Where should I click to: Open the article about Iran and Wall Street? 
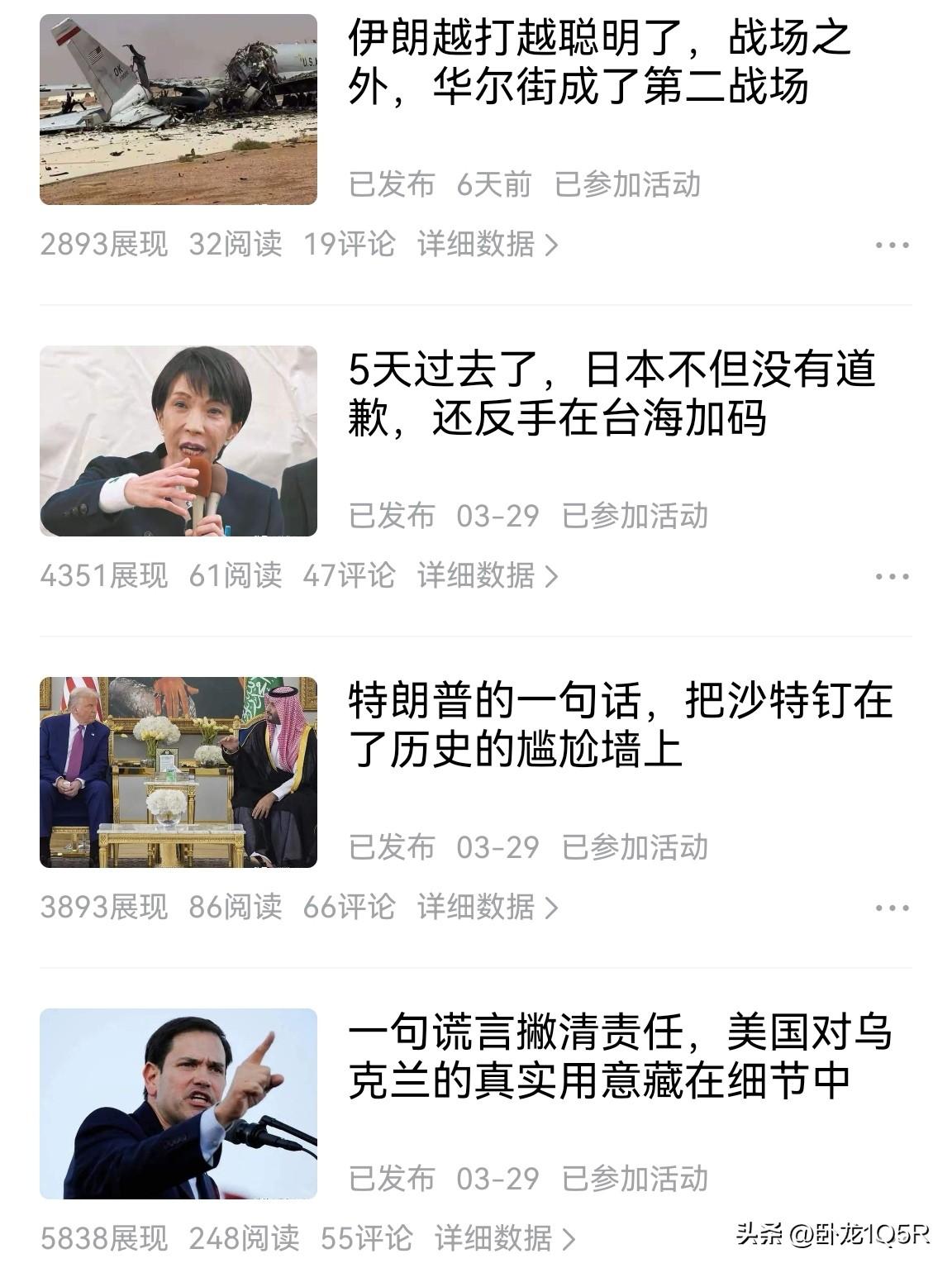[599, 63]
